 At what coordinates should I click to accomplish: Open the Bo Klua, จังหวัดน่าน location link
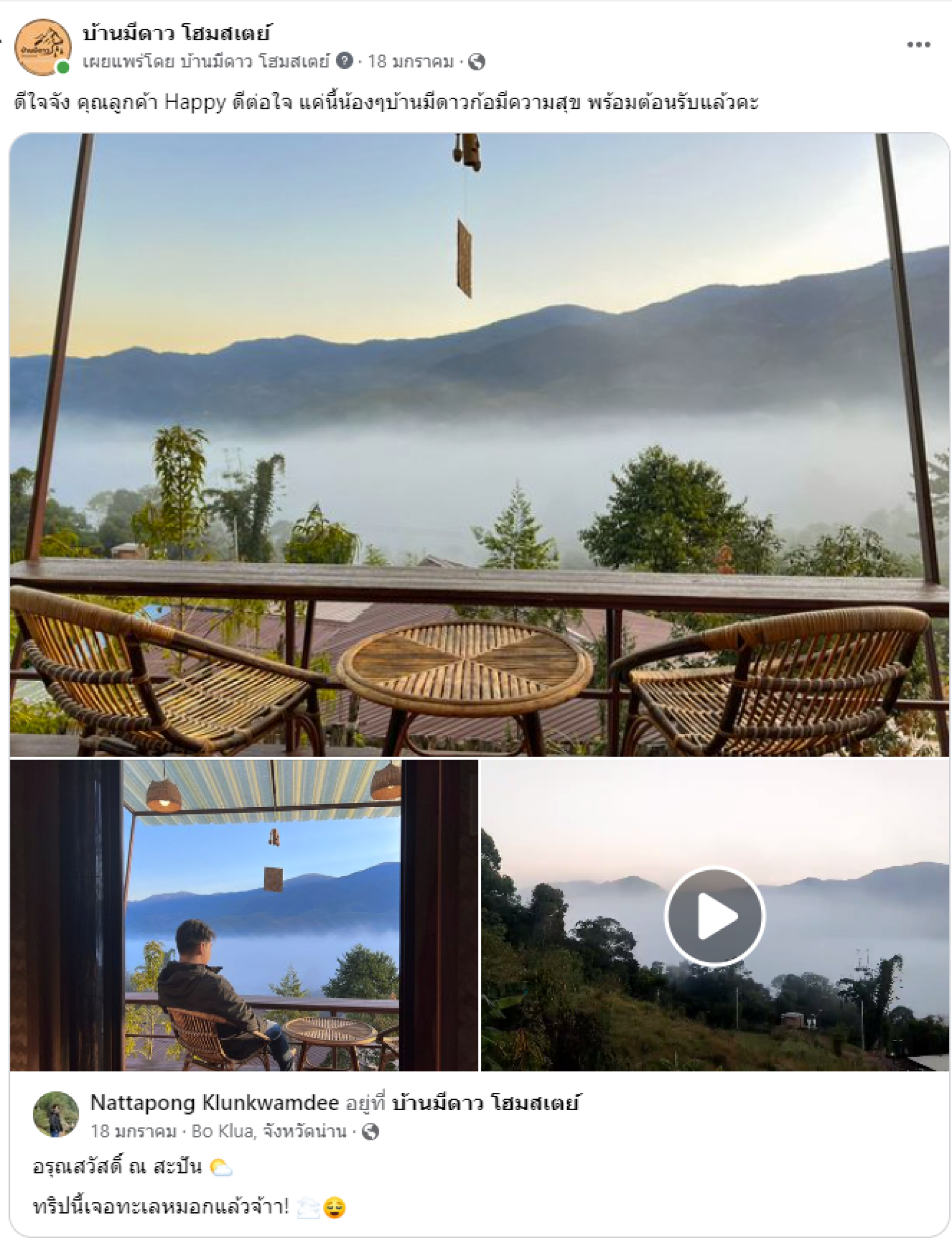(x=269, y=1131)
